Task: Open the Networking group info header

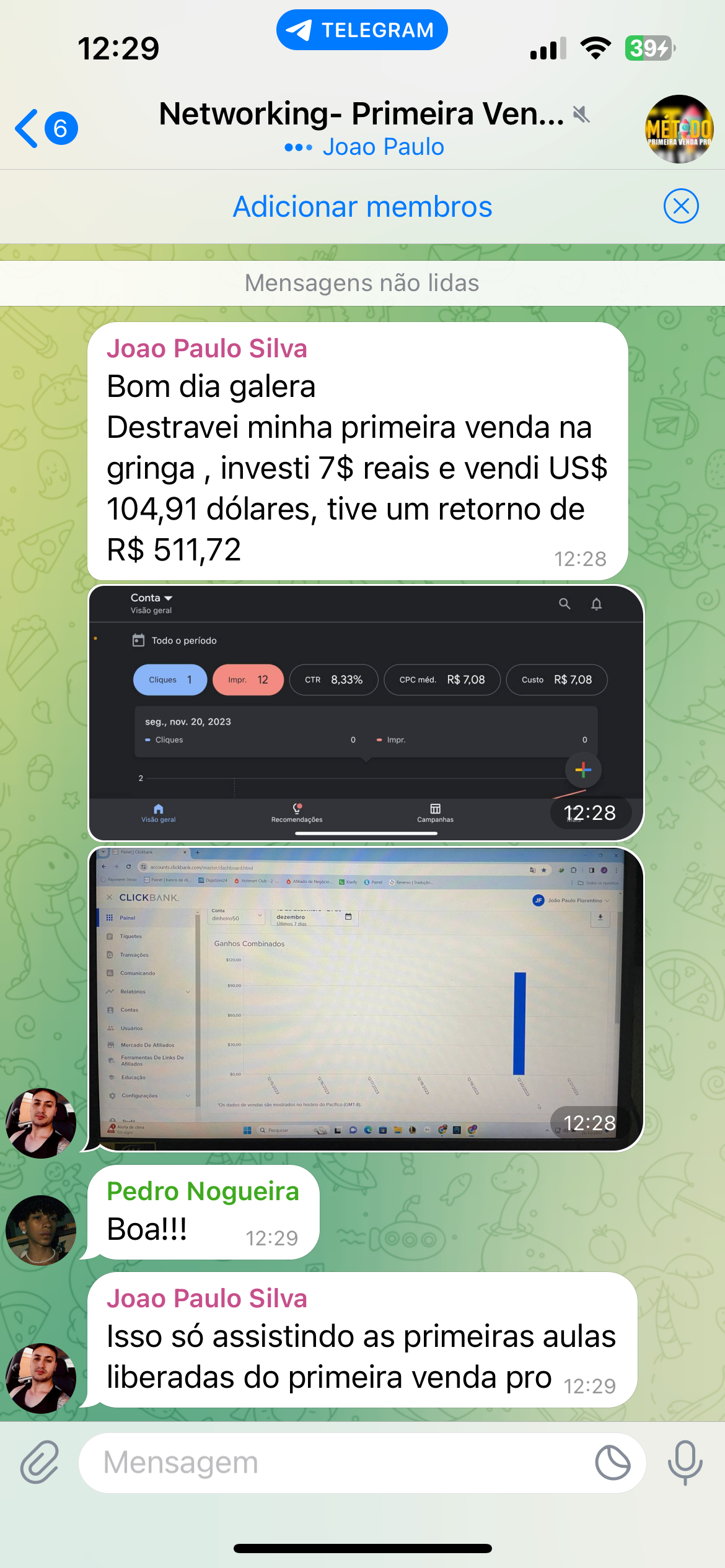Action: (362, 127)
